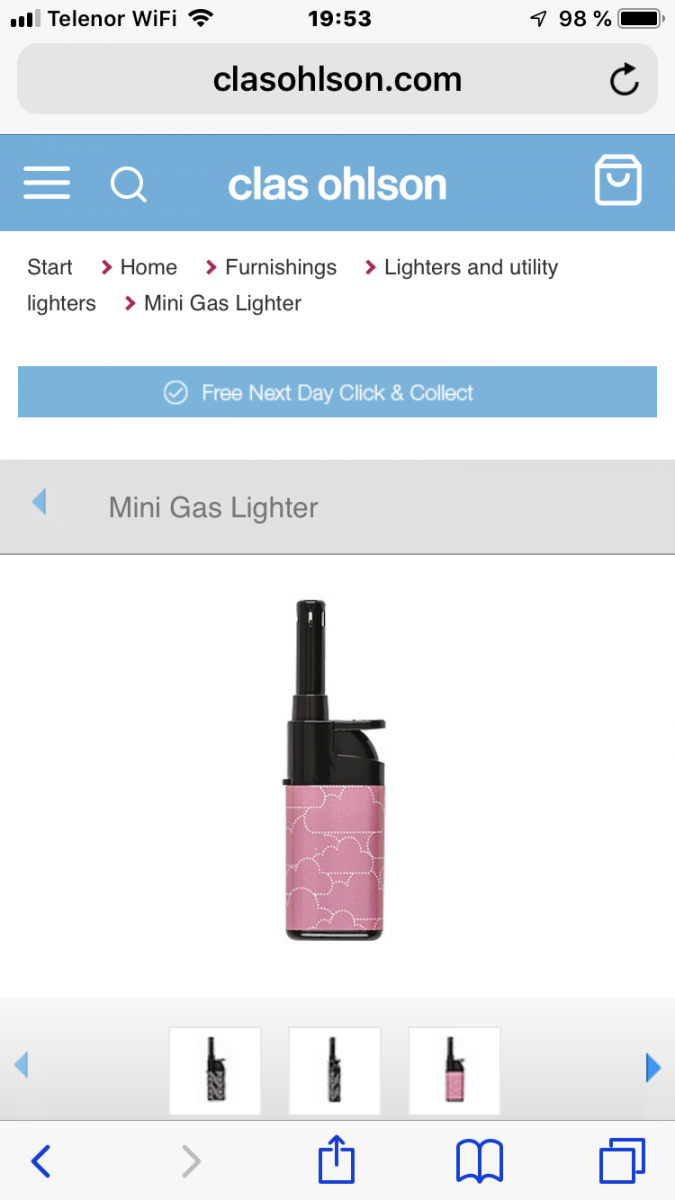The height and width of the screenshot is (1200, 675).
Task: Open Lighters and utility lighters breadcrumb
Action: (470, 267)
